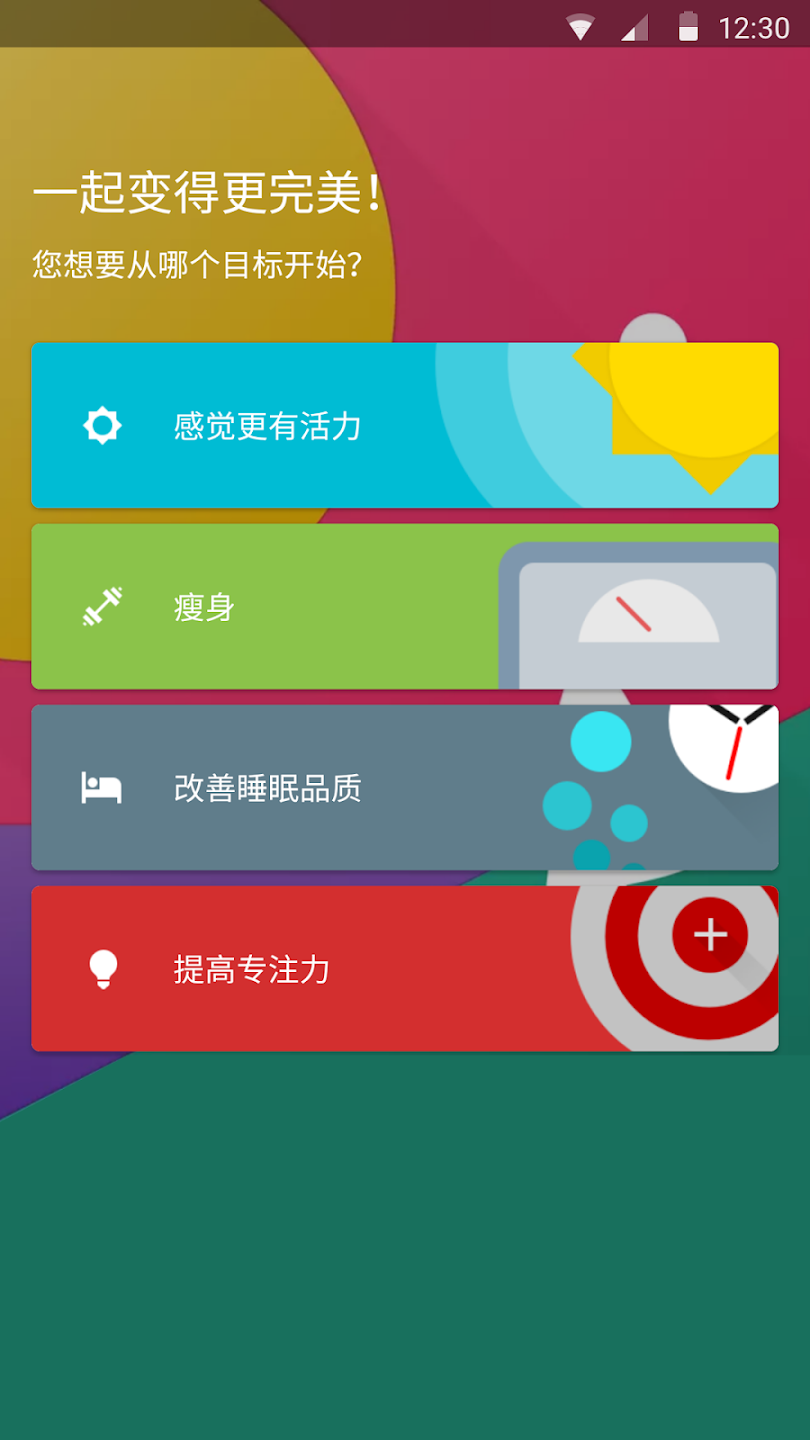Tap the plus icon on the red bullseye

coord(709,934)
